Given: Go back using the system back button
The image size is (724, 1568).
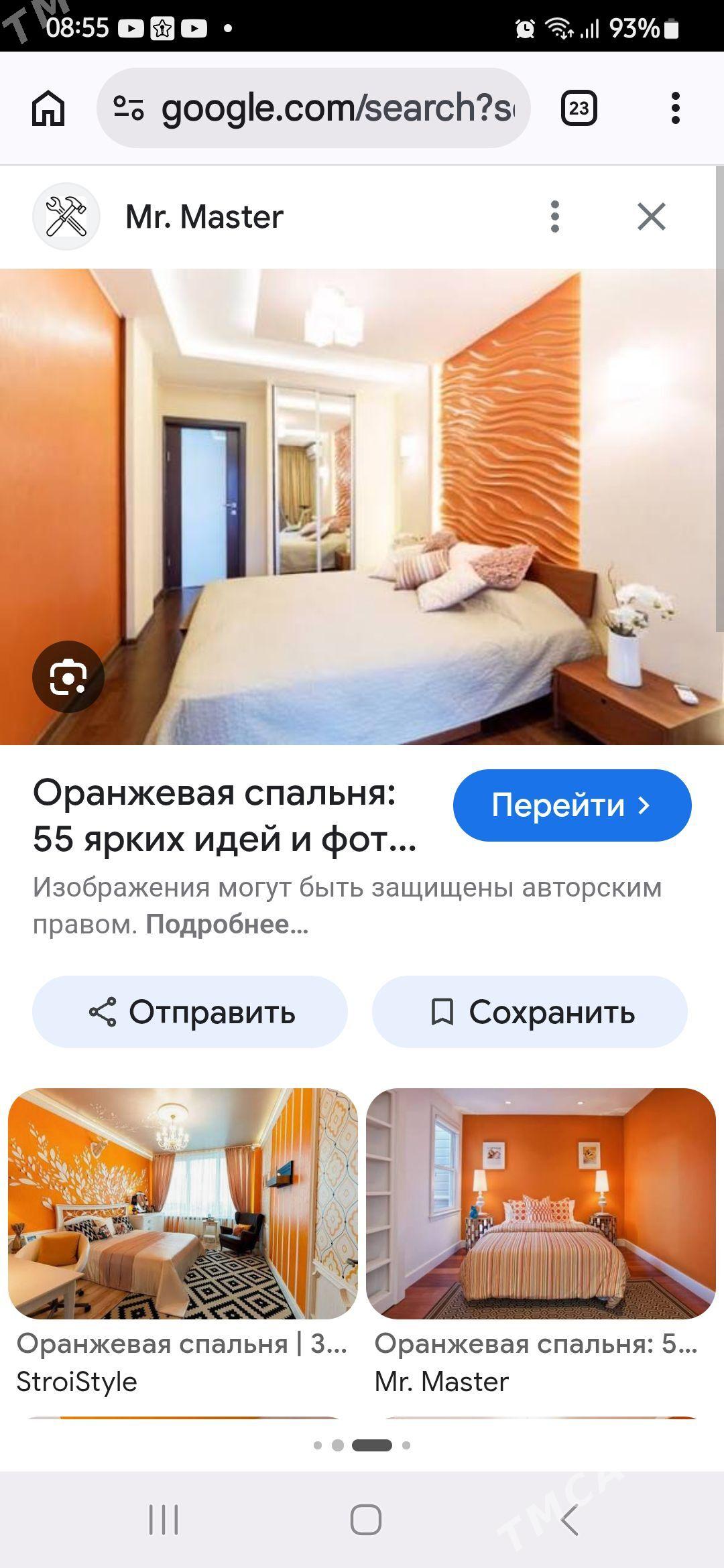Looking at the screenshot, I should click(x=569, y=1520).
